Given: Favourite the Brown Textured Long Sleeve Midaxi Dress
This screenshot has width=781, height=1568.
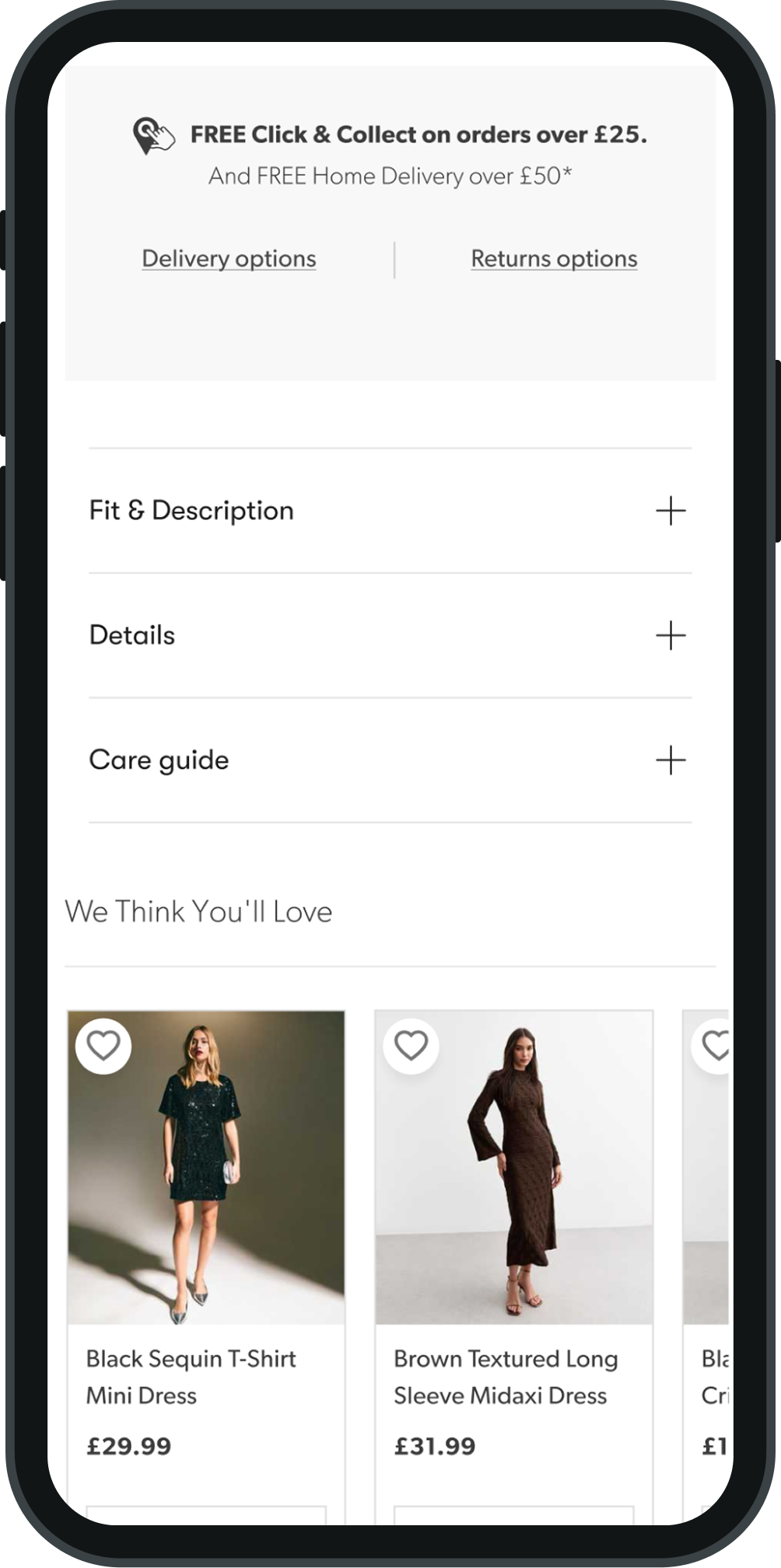Looking at the screenshot, I should (x=411, y=1046).
